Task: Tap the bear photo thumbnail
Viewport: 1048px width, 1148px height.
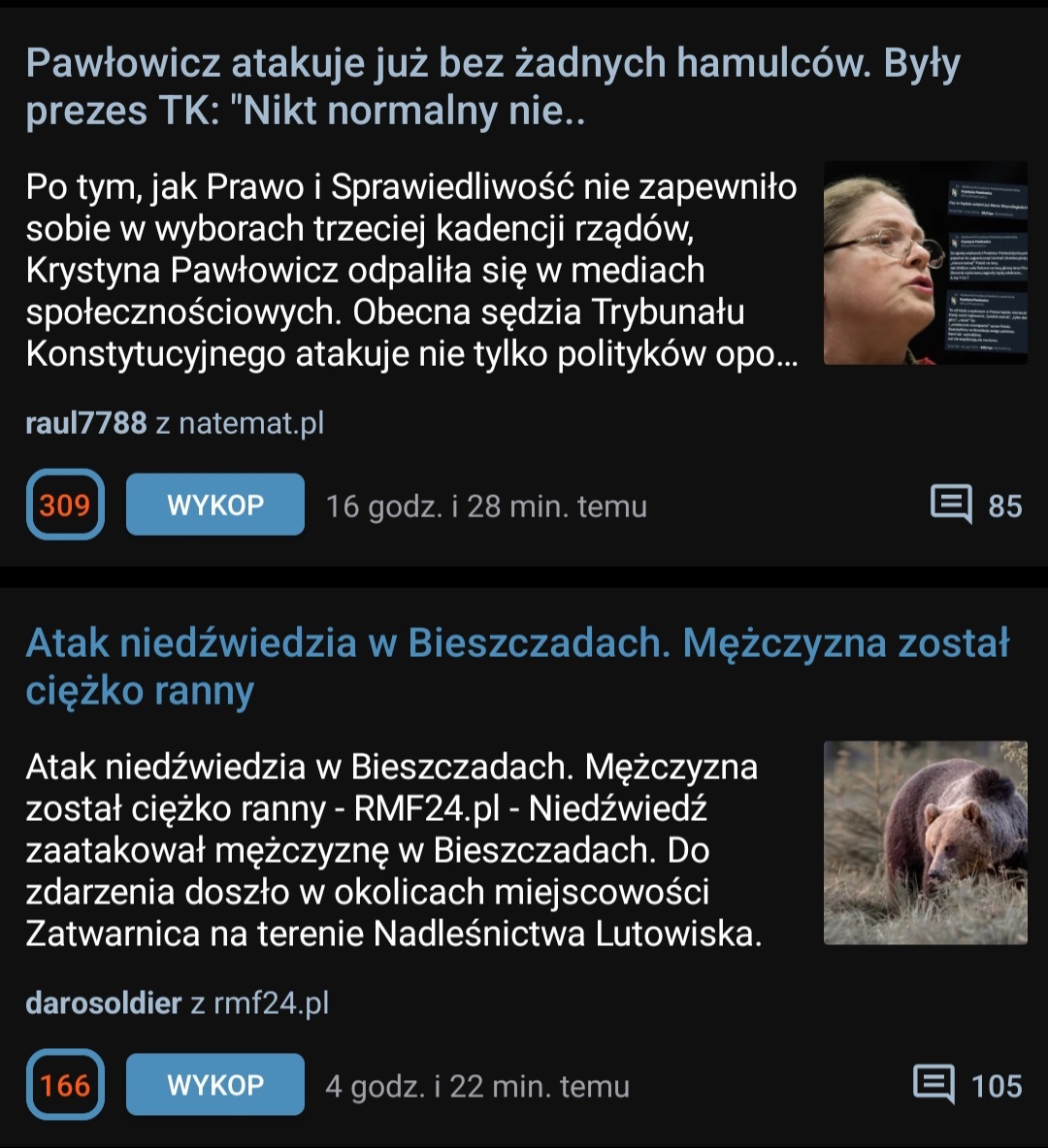Action: (x=925, y=842)
